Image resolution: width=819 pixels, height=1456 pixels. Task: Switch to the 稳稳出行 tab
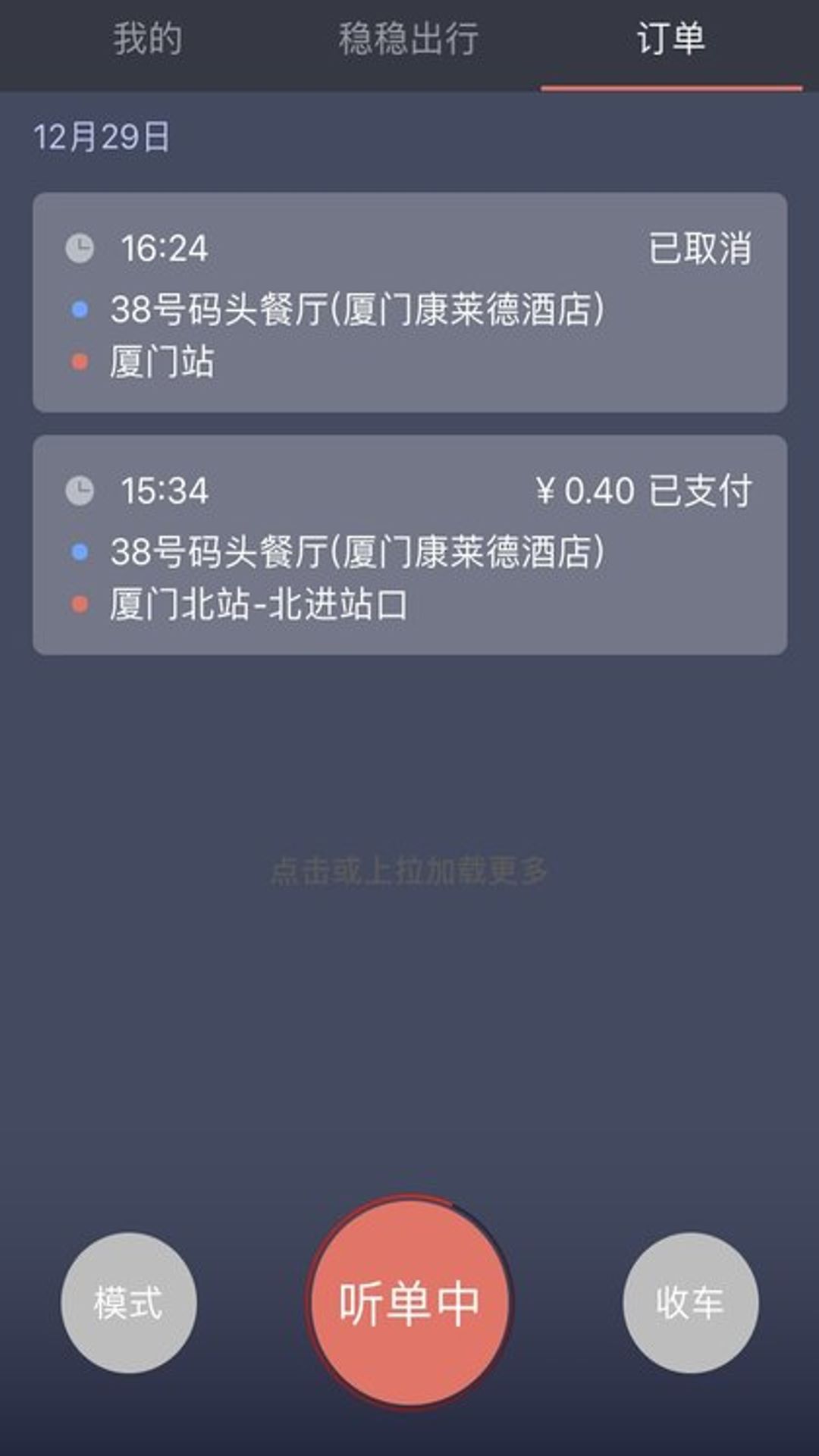click(408, 38)
